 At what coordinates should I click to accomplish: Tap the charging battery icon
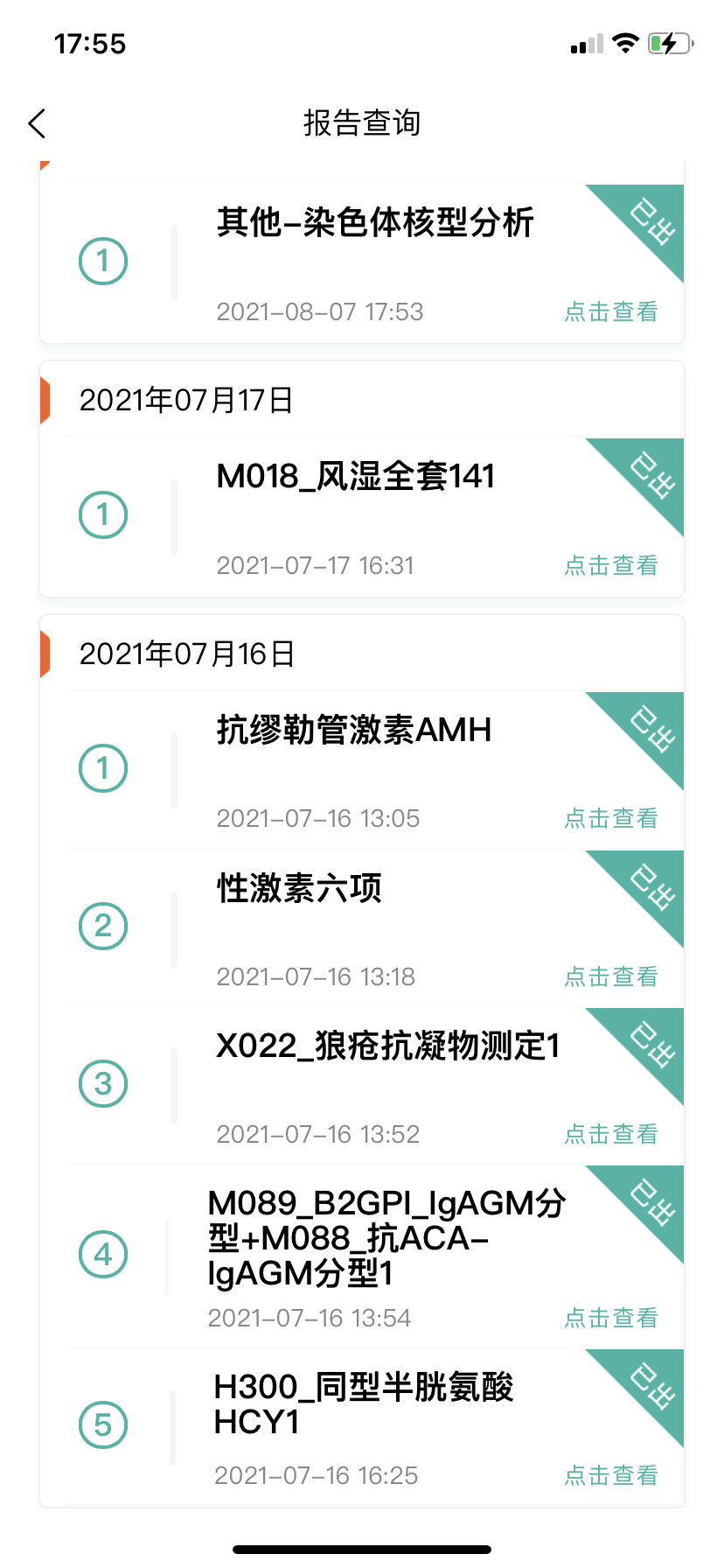point(667,42)
